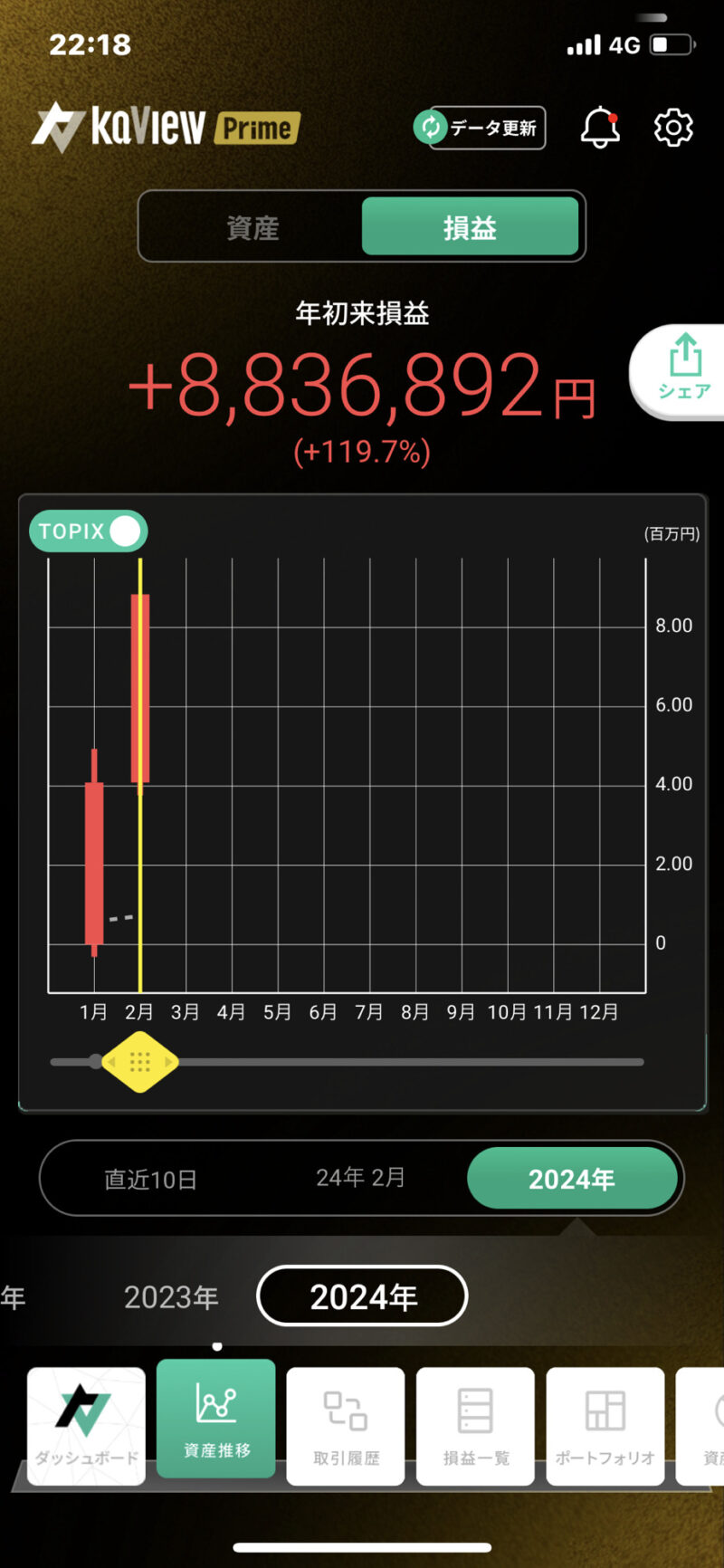The height and width of the screenshot is (1568, 724).
Task: Select the 2024年 period tab
Action: click(x=571, y=1179)
